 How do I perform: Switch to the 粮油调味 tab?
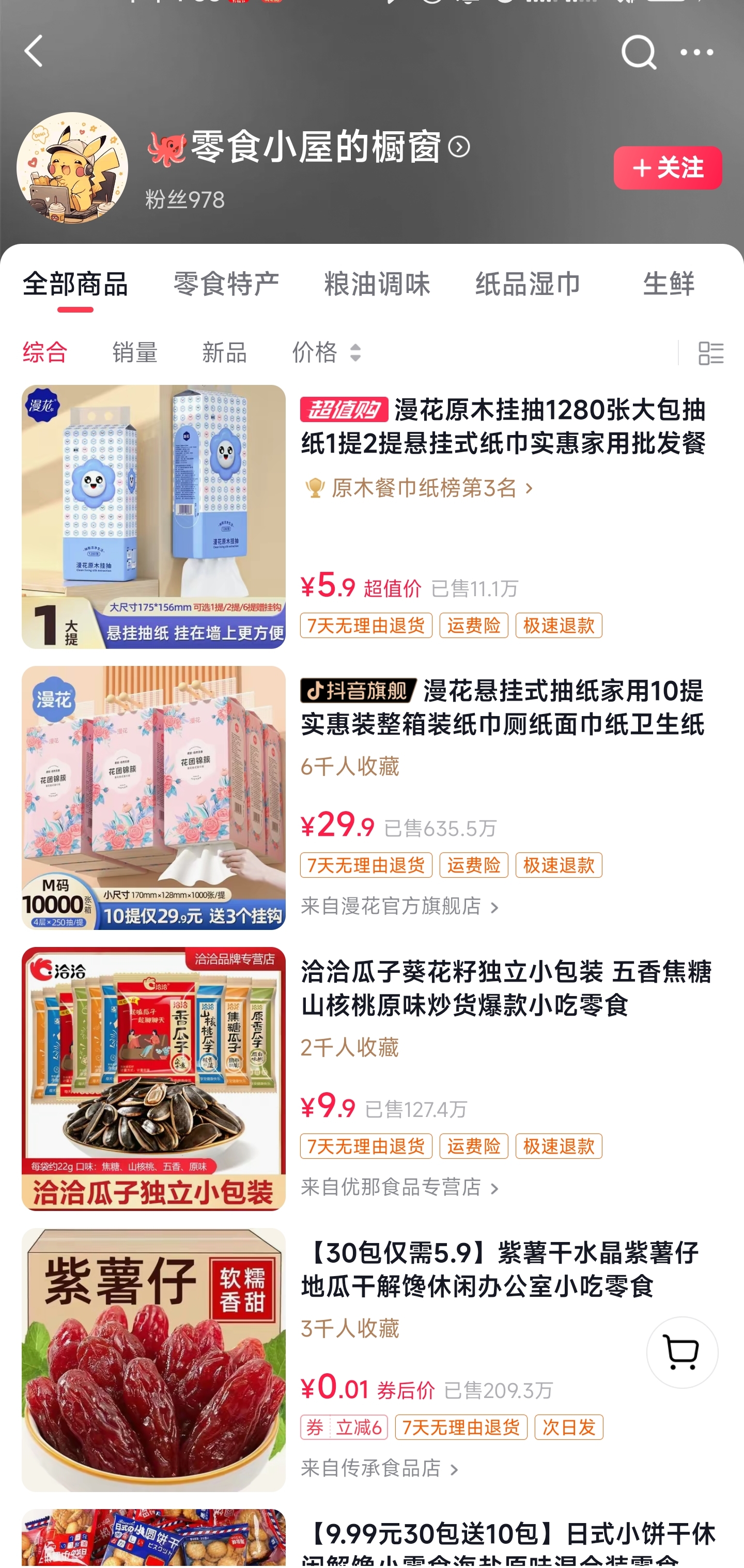pos(377,284)
